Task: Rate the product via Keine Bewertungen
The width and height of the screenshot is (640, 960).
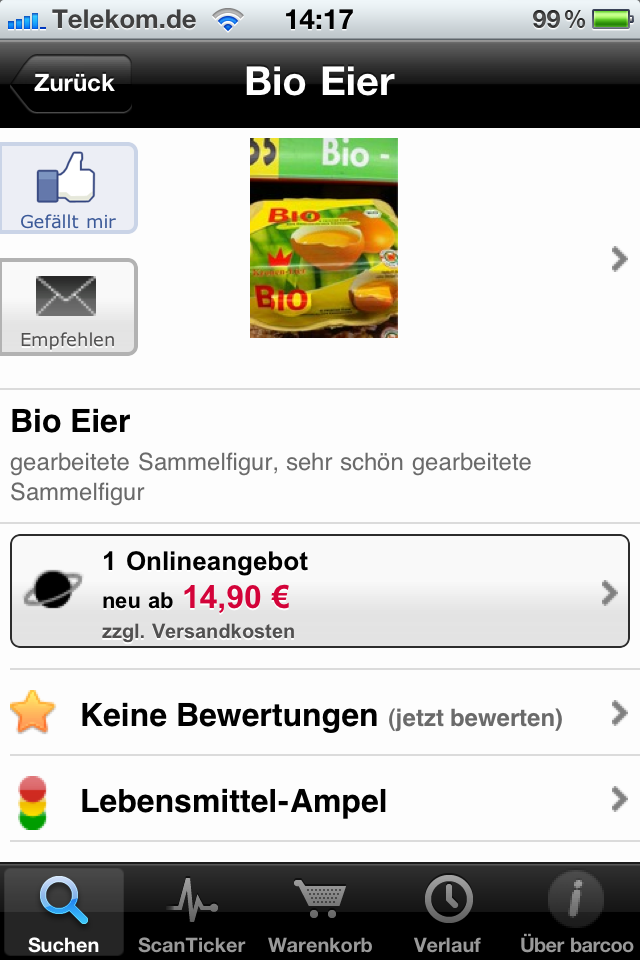Action: (x=320, y=714)
